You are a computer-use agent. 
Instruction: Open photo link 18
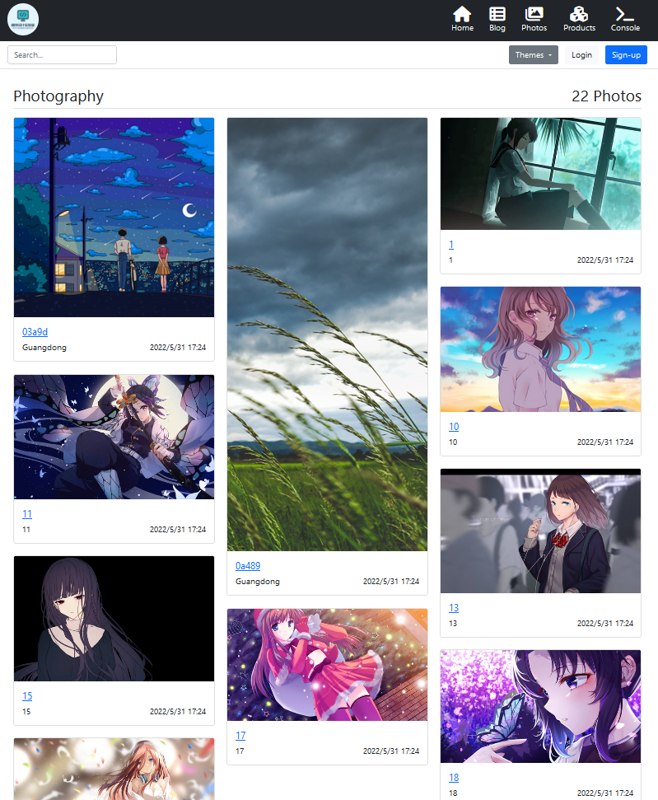(x=454, y=778)
